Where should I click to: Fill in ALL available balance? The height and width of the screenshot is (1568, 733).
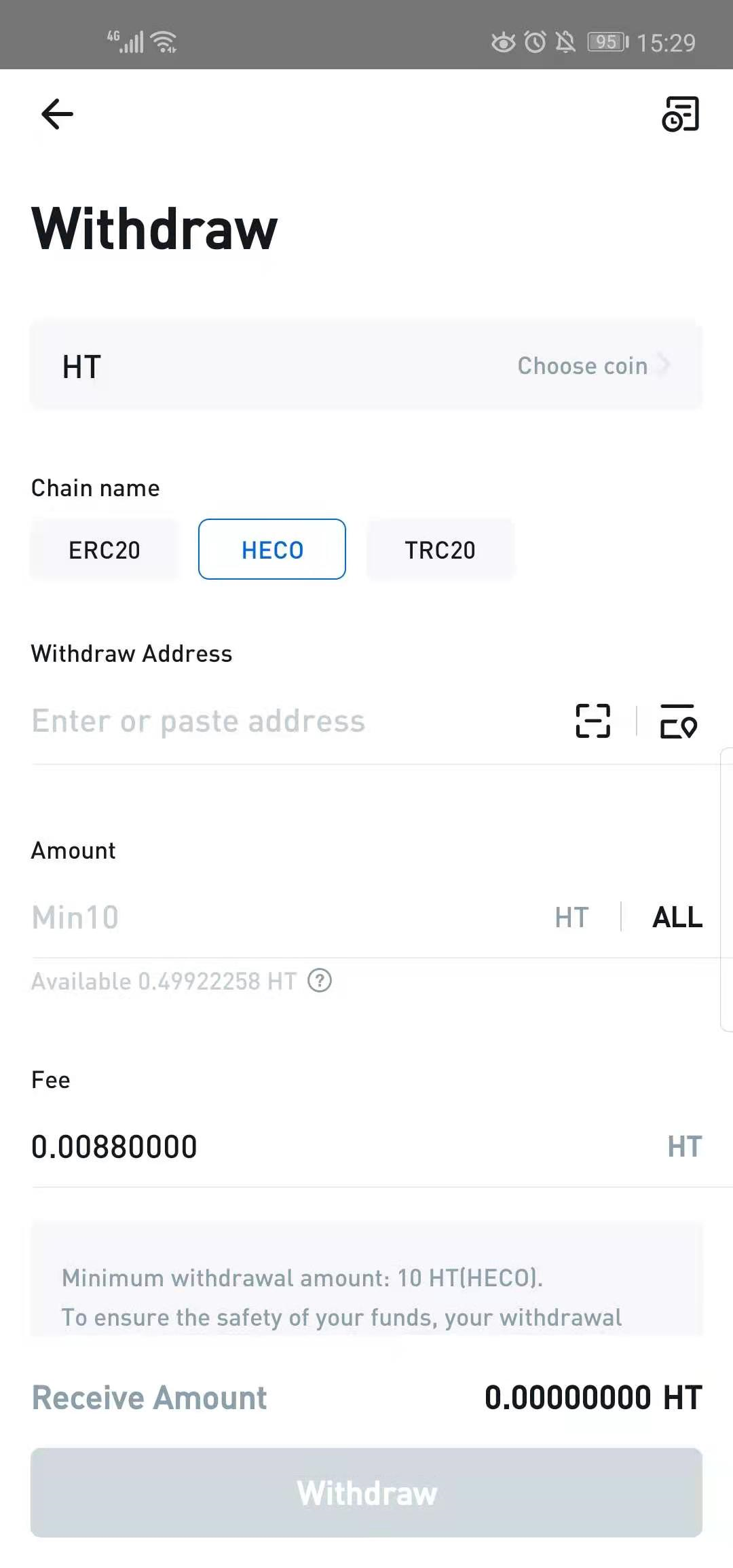point(677,917)
